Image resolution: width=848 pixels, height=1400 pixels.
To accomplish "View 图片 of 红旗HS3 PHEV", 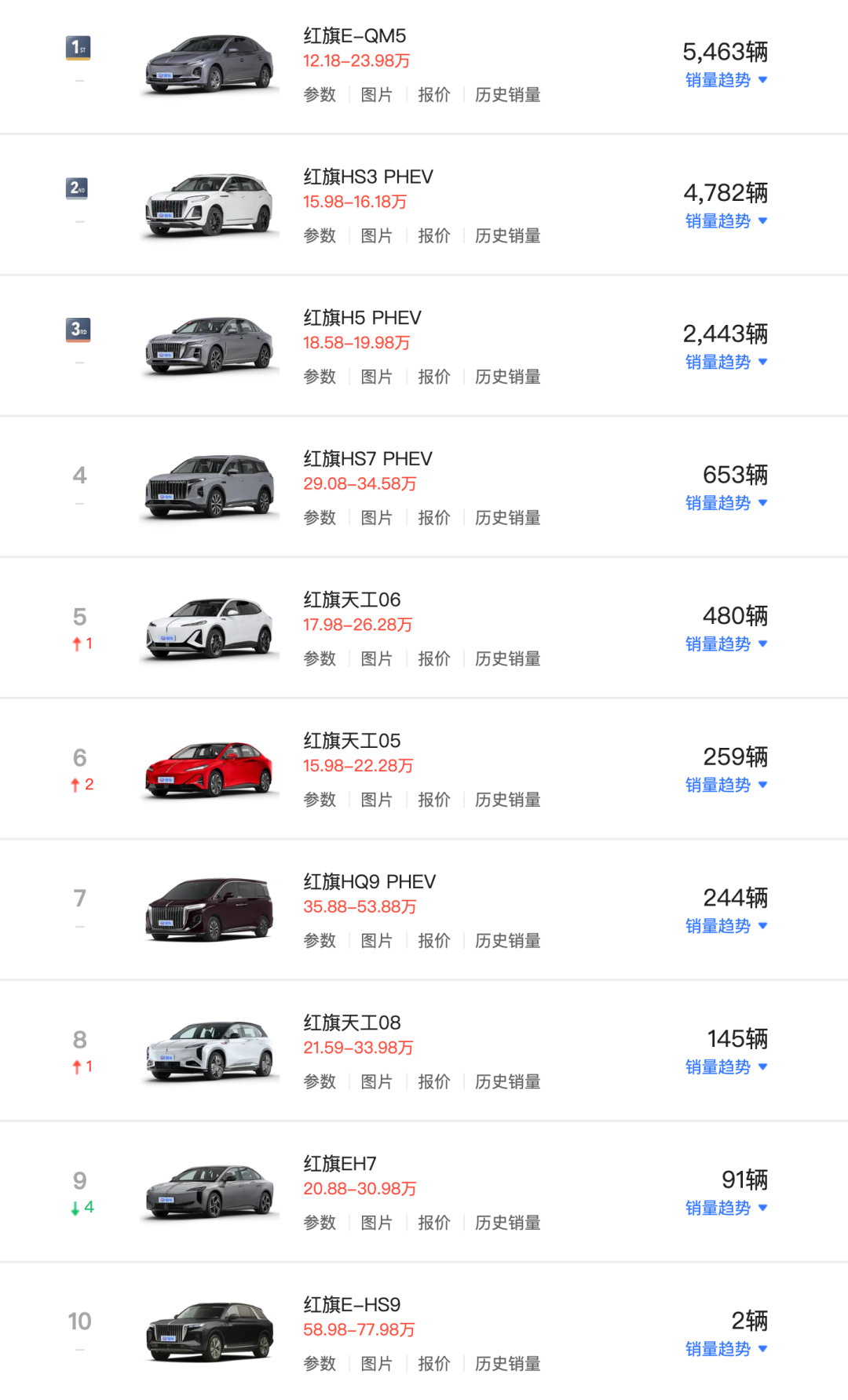I will pyautogui.click(x=376, y=235).
